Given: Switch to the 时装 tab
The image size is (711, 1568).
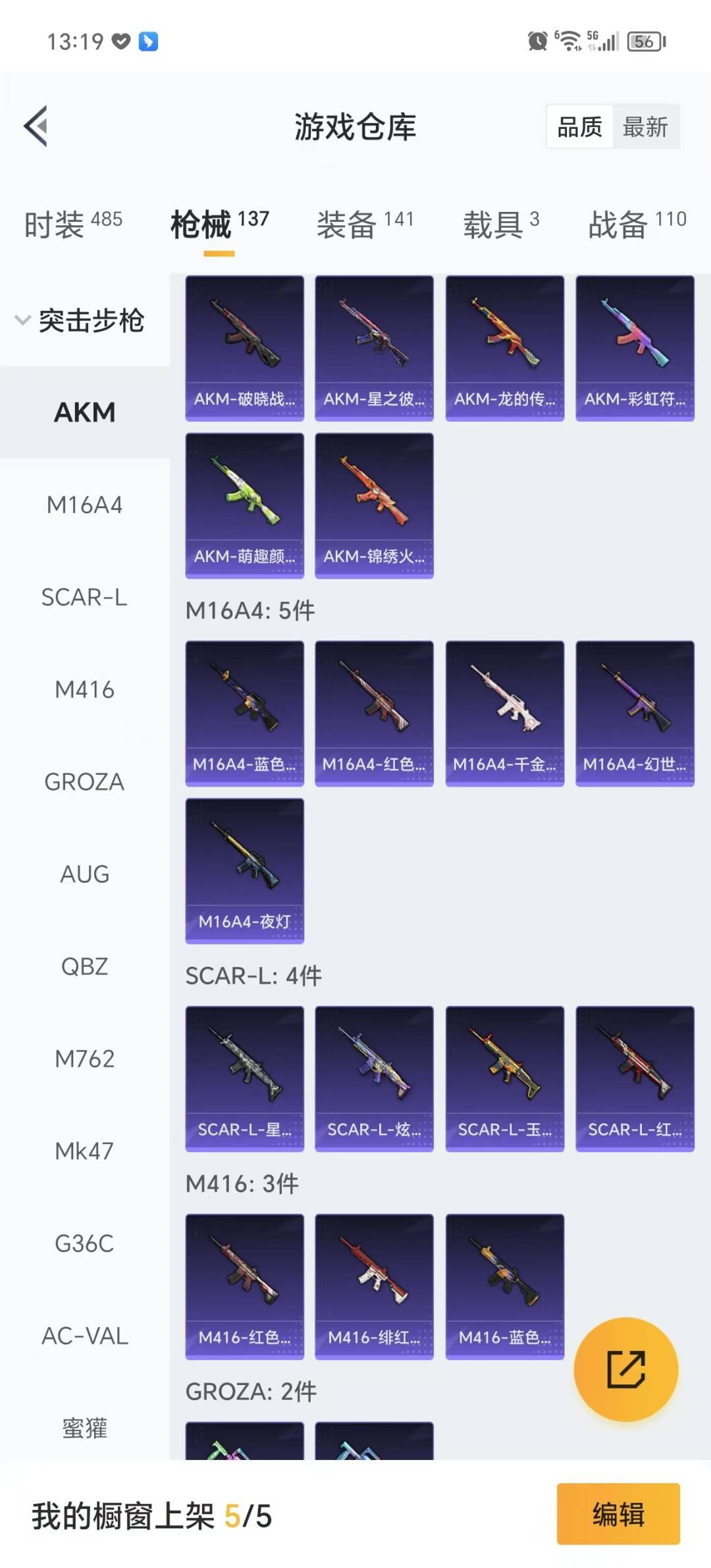Looking at the screenshot, I should 73,224.
